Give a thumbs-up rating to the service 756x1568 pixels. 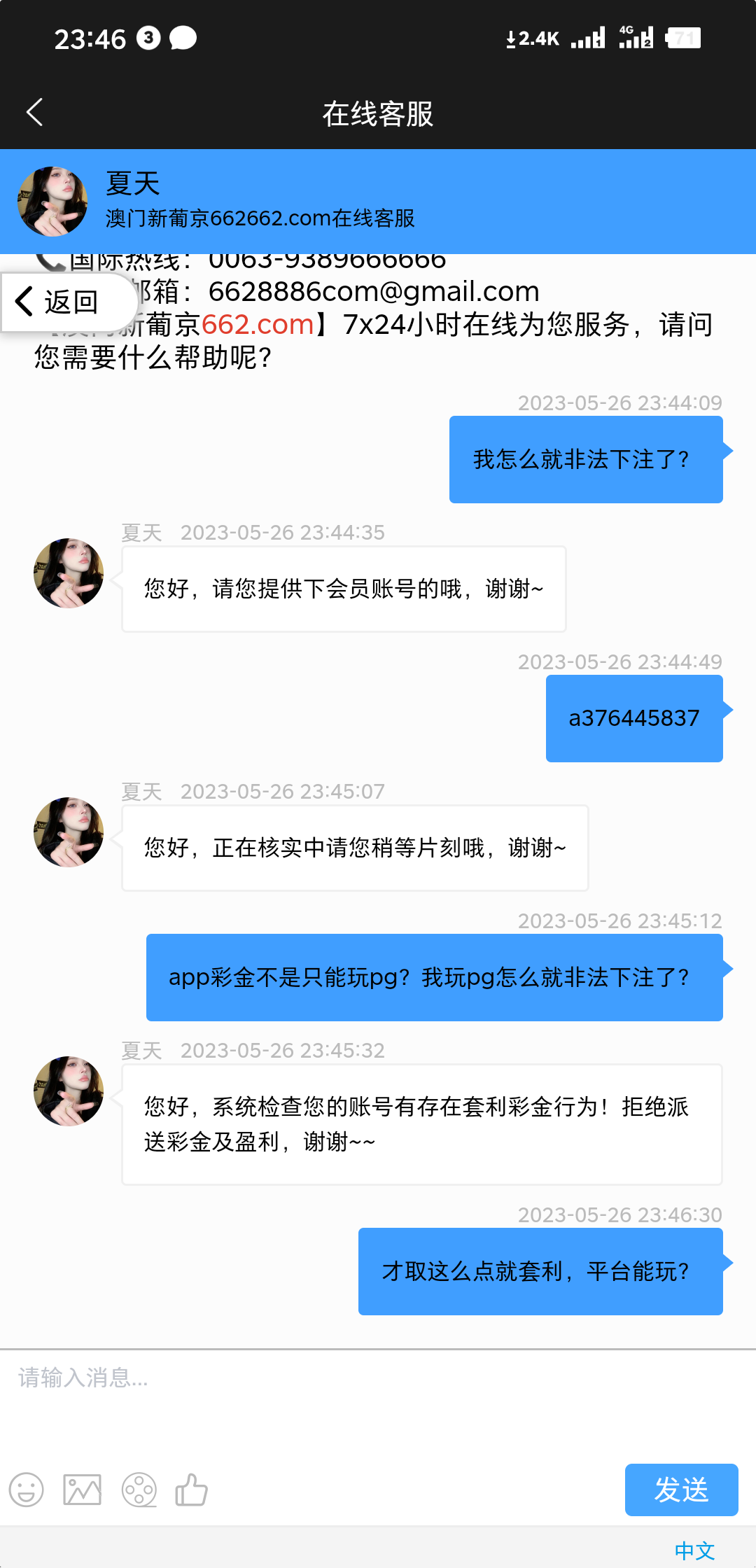click(193, 1490)
